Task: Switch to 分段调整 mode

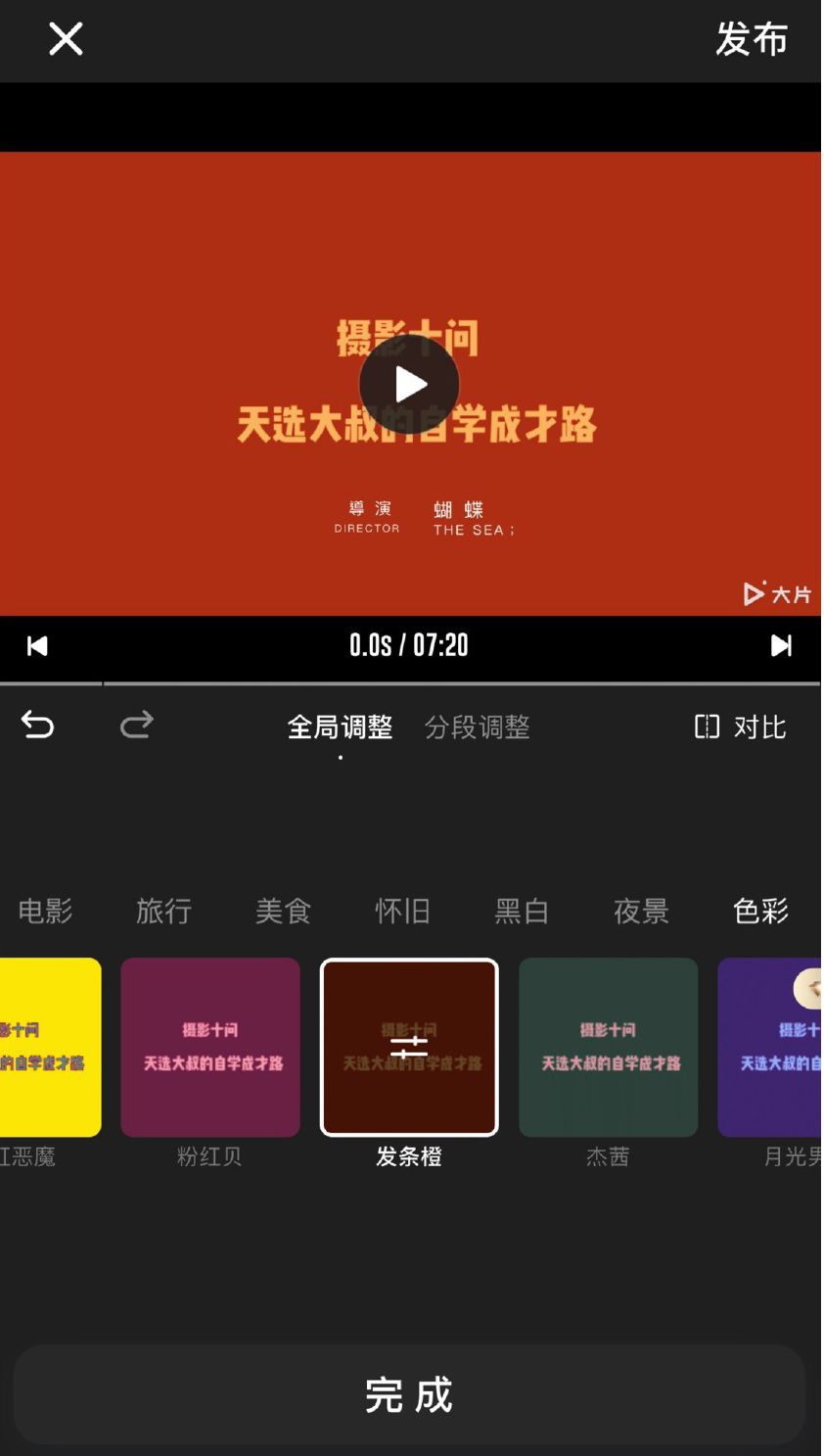Action: (x=479, y=727)
